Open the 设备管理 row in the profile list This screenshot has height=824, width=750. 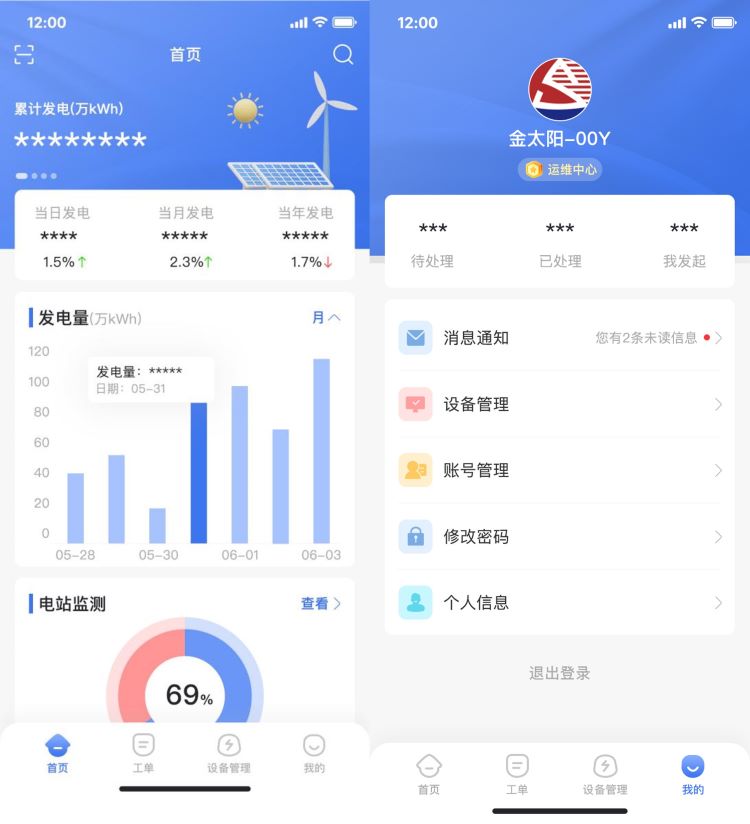pyautogui.click(x=559, y=404)
